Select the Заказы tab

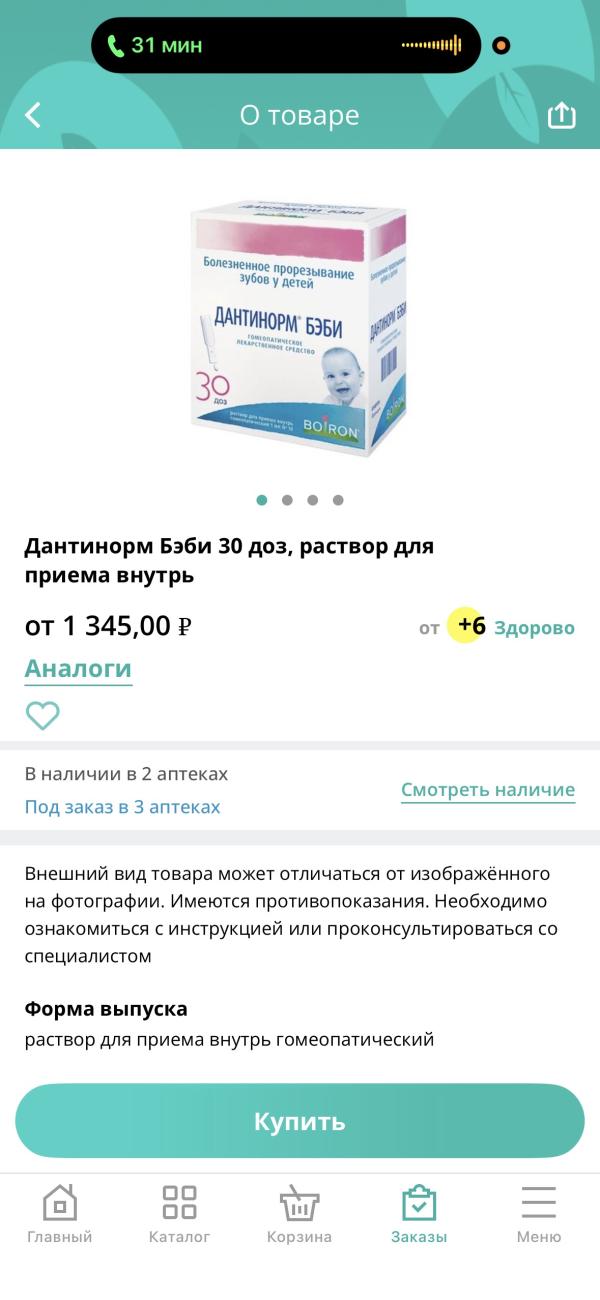click(x=419, y=1214)
